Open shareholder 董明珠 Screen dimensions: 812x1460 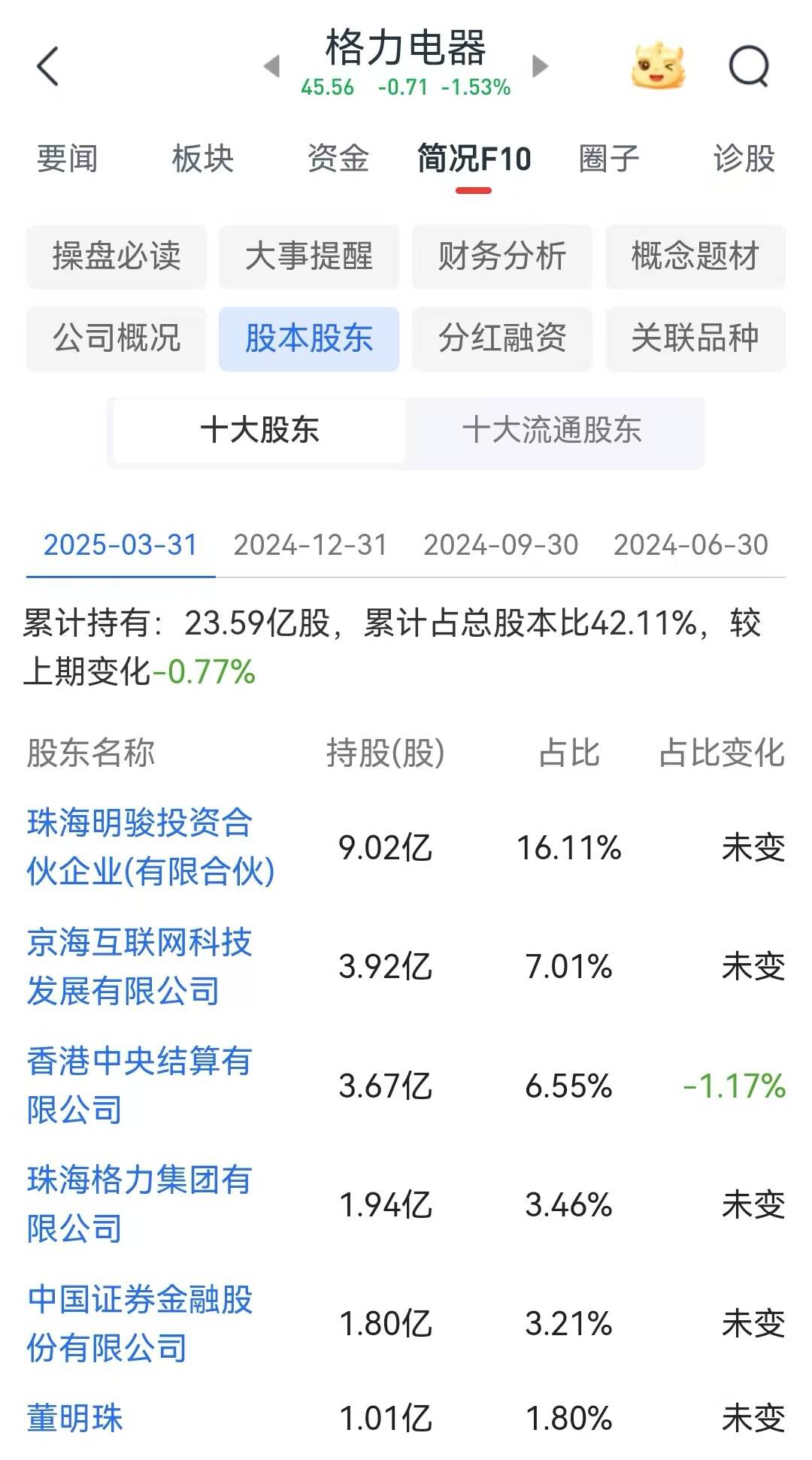pos(74,1419)
